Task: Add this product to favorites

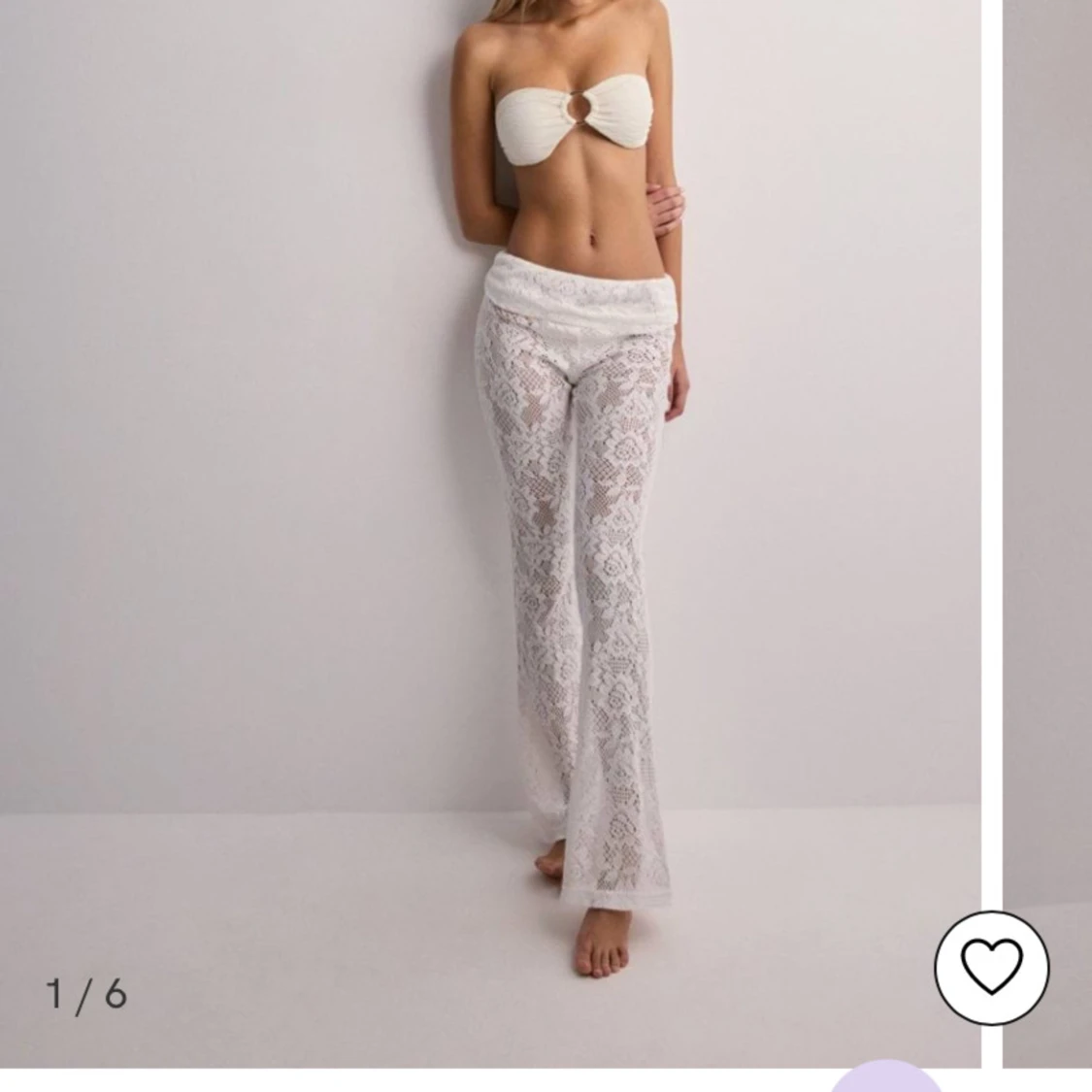Action: [991, 966]
